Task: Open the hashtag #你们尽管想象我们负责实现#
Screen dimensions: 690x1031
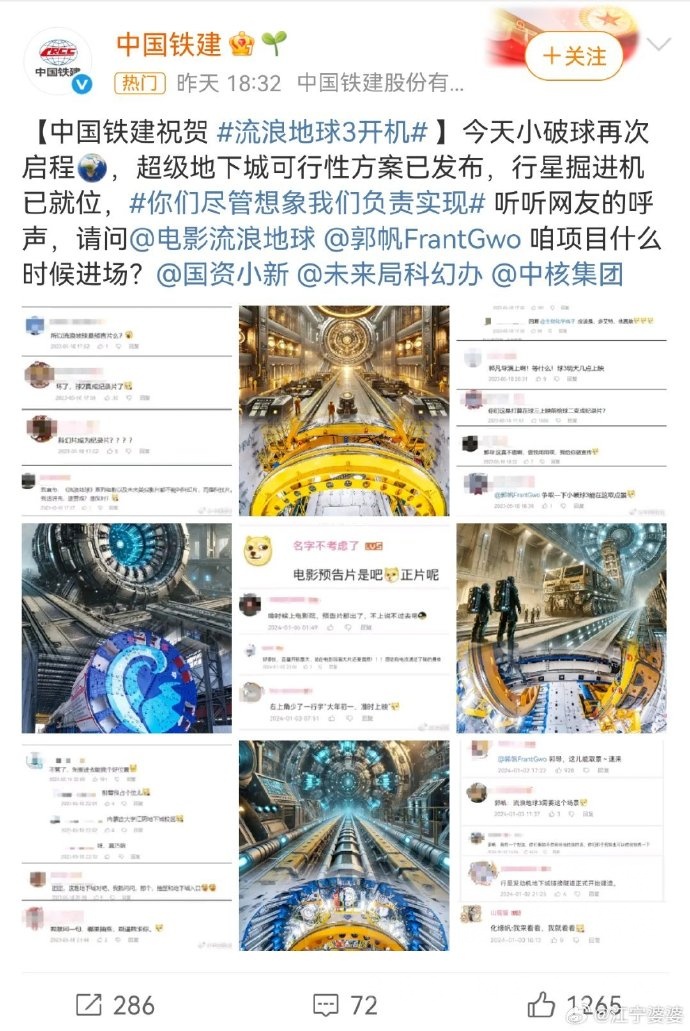Action: (x=308, y=202)
